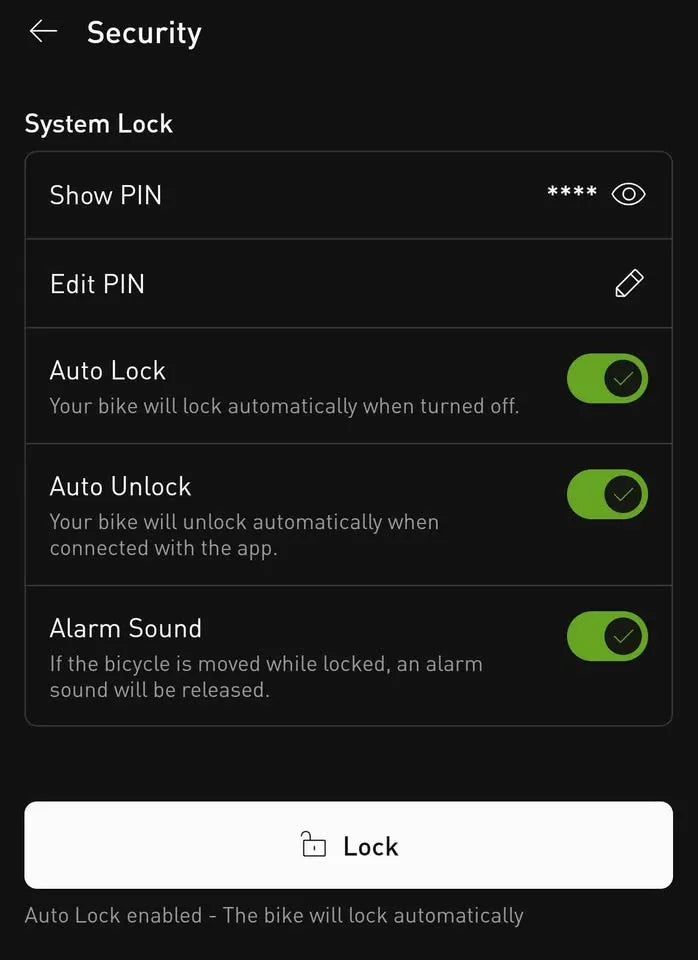This screenshot has width=698, height=960.
Task: Go back from the Security screen
Action: click(x=43, y=32)
